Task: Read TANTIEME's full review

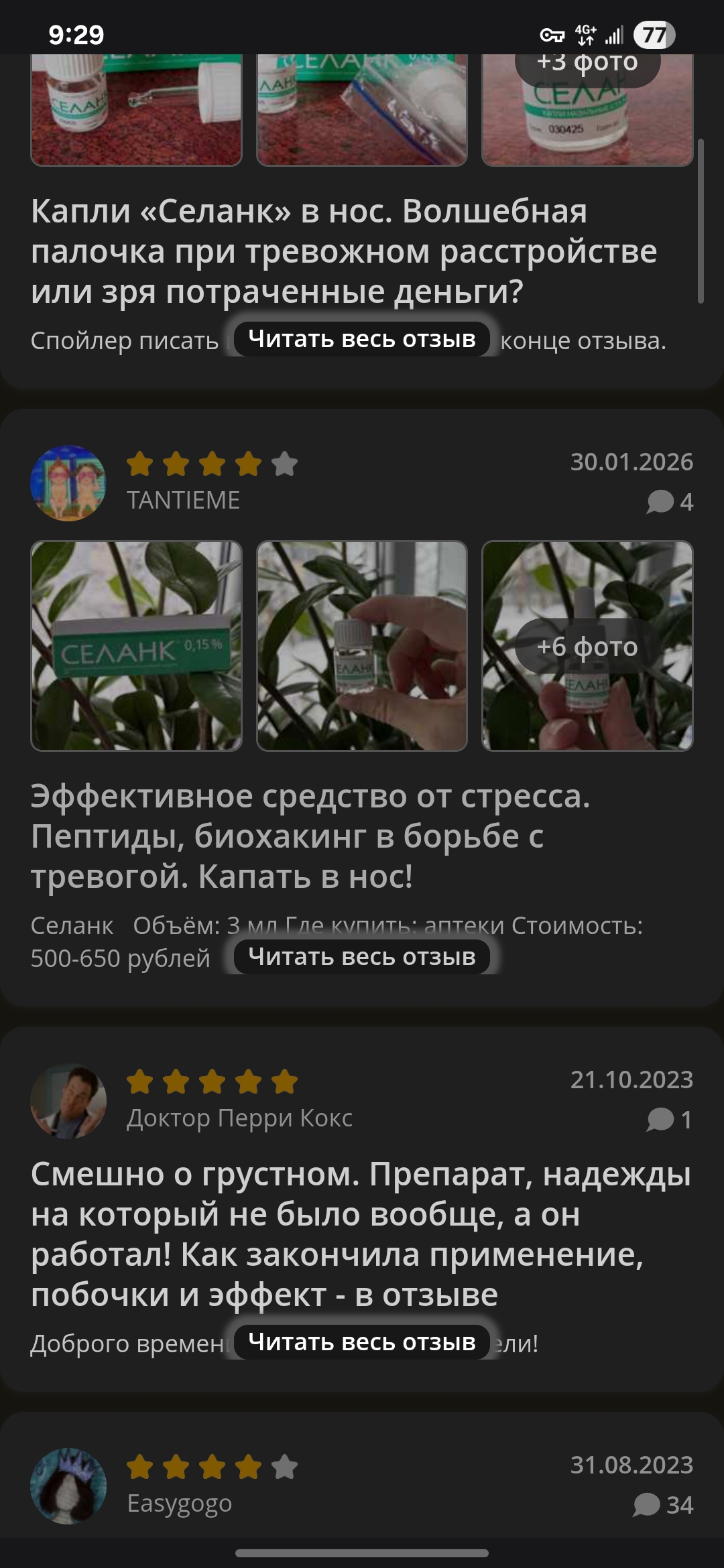Action: pyautogui.click(x=362, y=957)
